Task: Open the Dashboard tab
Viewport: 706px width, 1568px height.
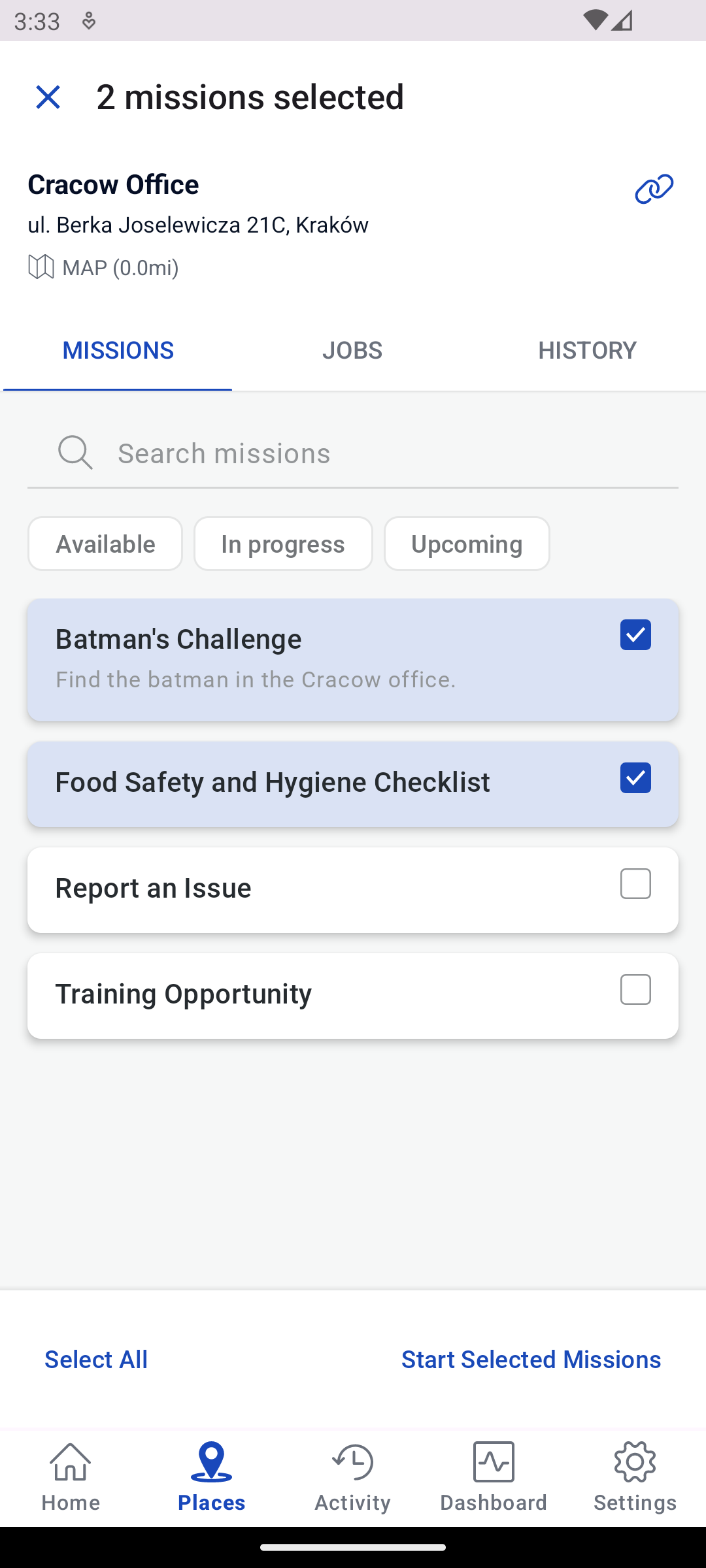Action: (x=494, y=1478)
